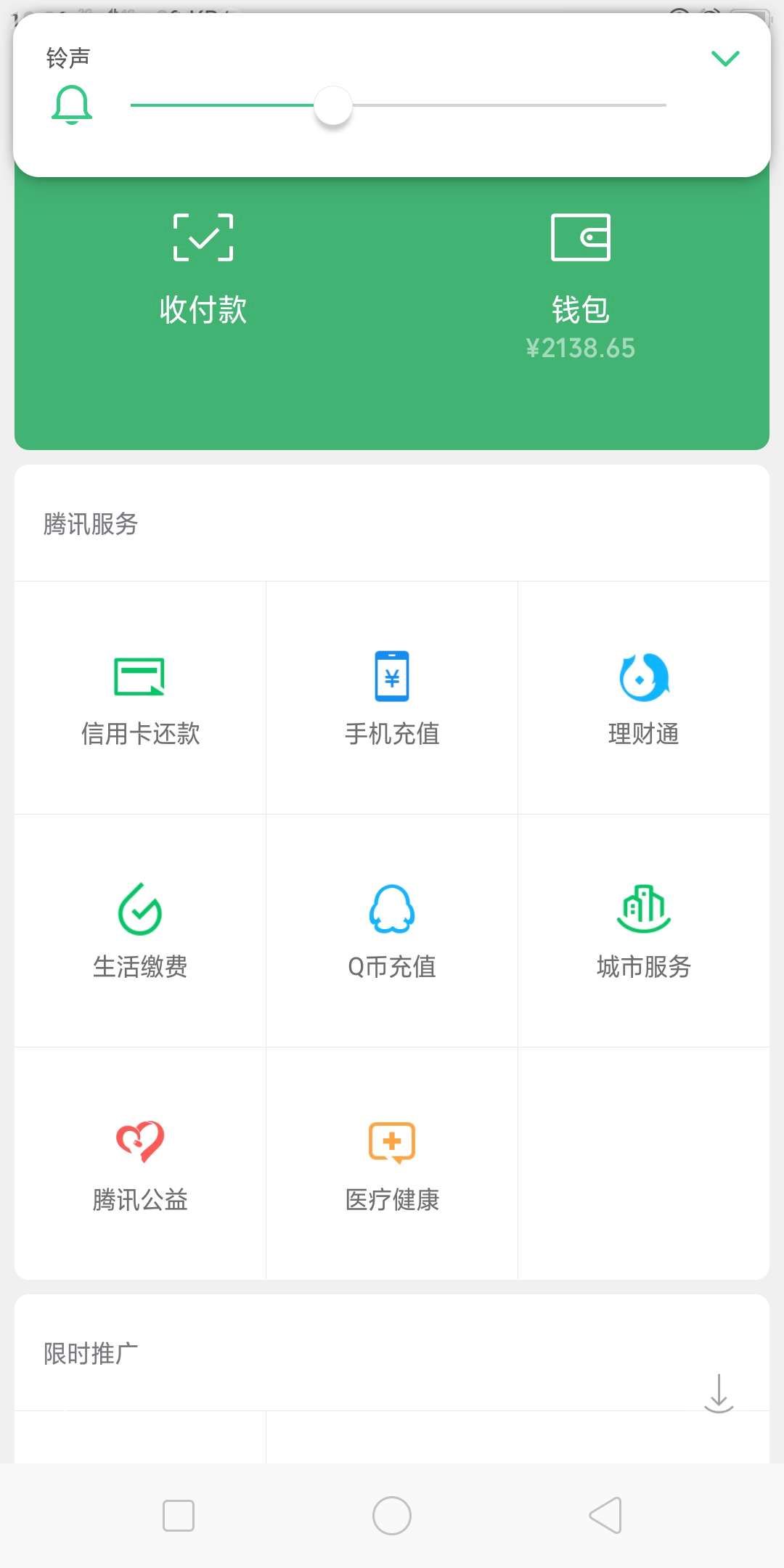This screenshot has height=1568, width=784.
Task: Tap the download arrow icon
Action: tap(719, 1393)
